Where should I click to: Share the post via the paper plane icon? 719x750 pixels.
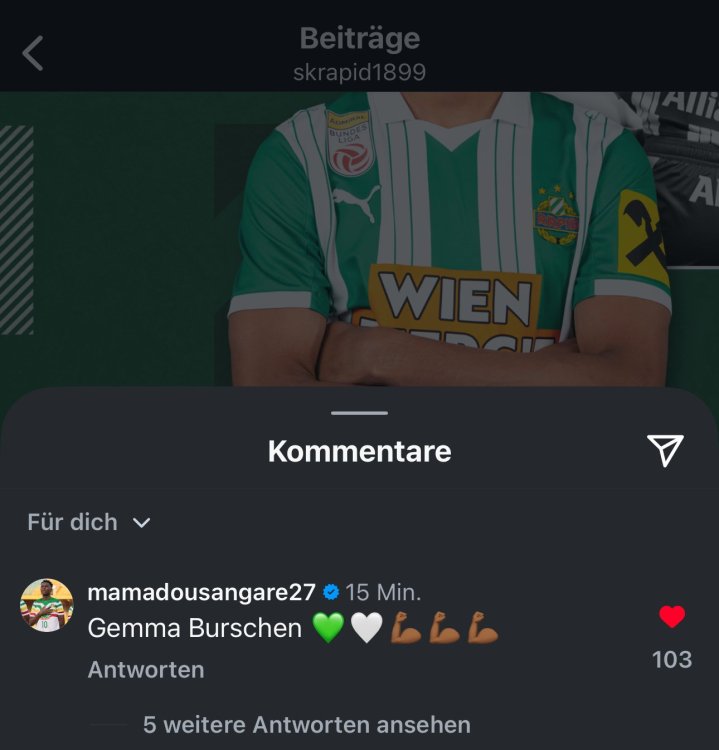coord(665,451)
